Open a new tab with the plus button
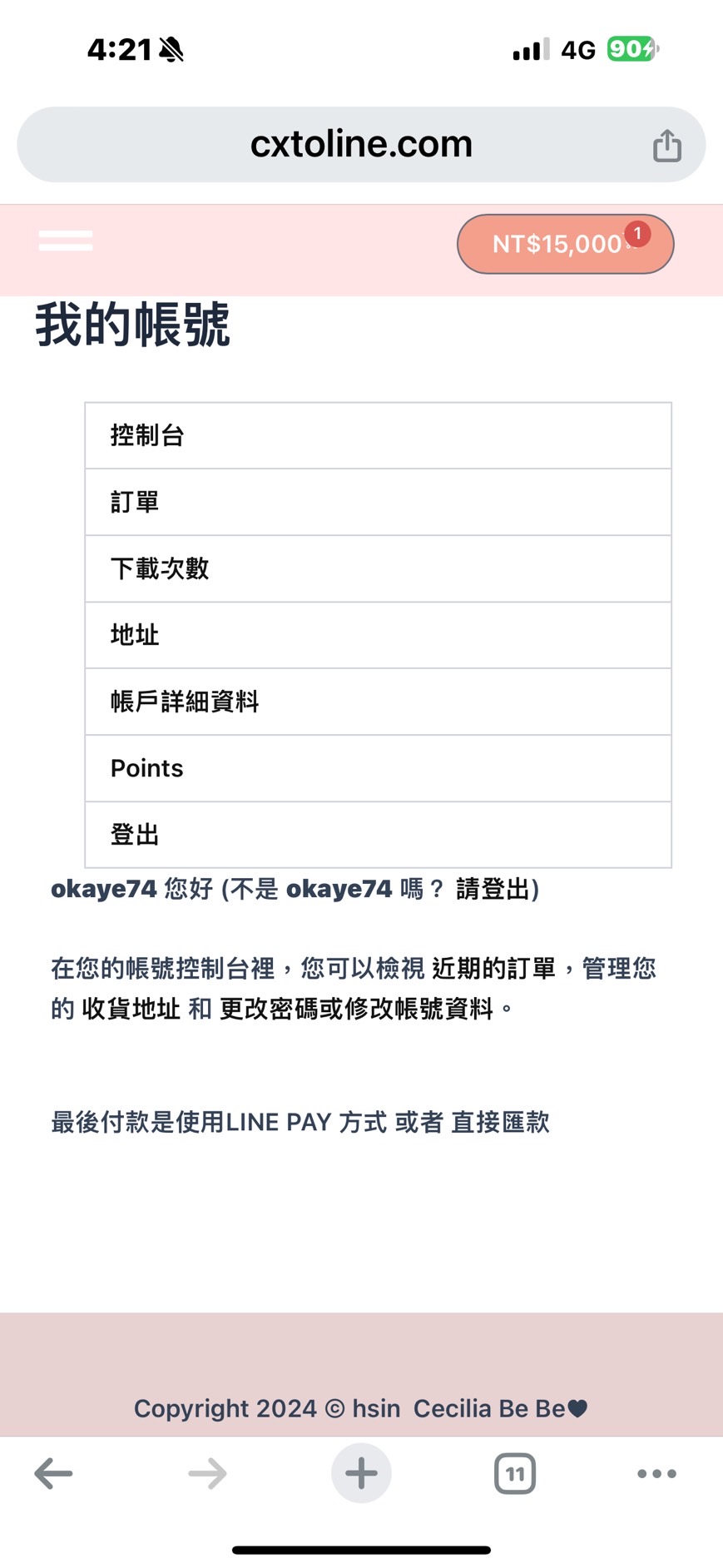This screenshot has width=723, height=1568. (x=361, y=1473)
